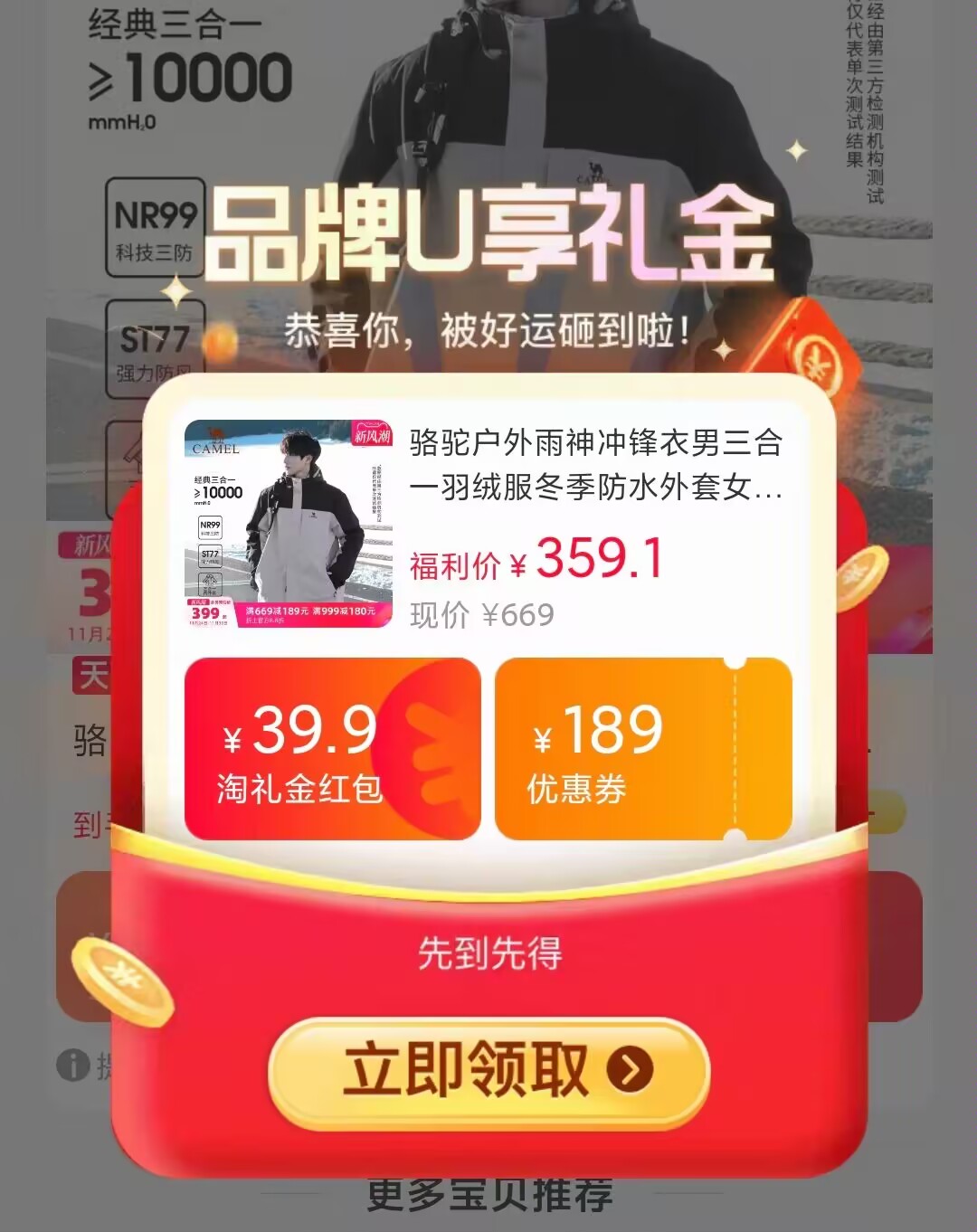
Task: Select the ¥39.9 淘礼金红包
Action: [x=332, y=749]
